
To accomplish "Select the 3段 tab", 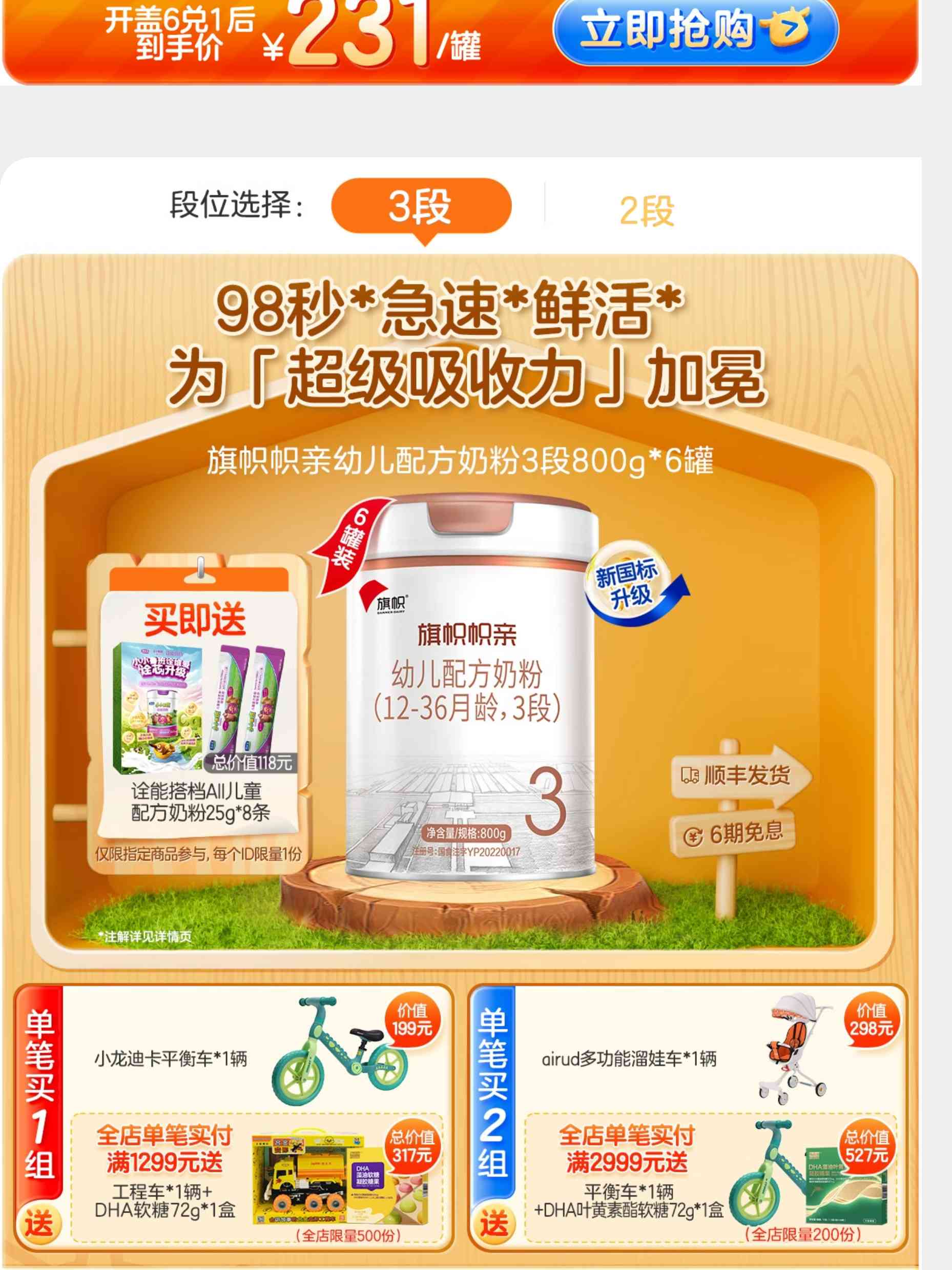I will (421, 207).
